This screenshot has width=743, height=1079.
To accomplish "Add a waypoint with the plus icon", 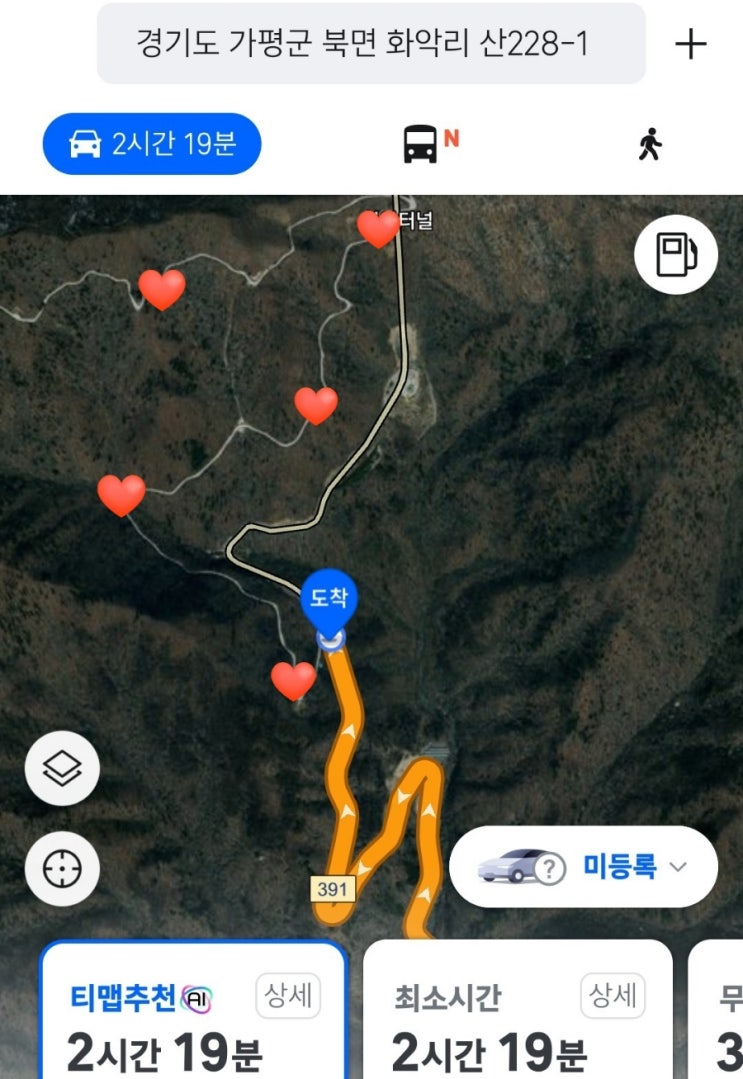I will click(690, 44).
